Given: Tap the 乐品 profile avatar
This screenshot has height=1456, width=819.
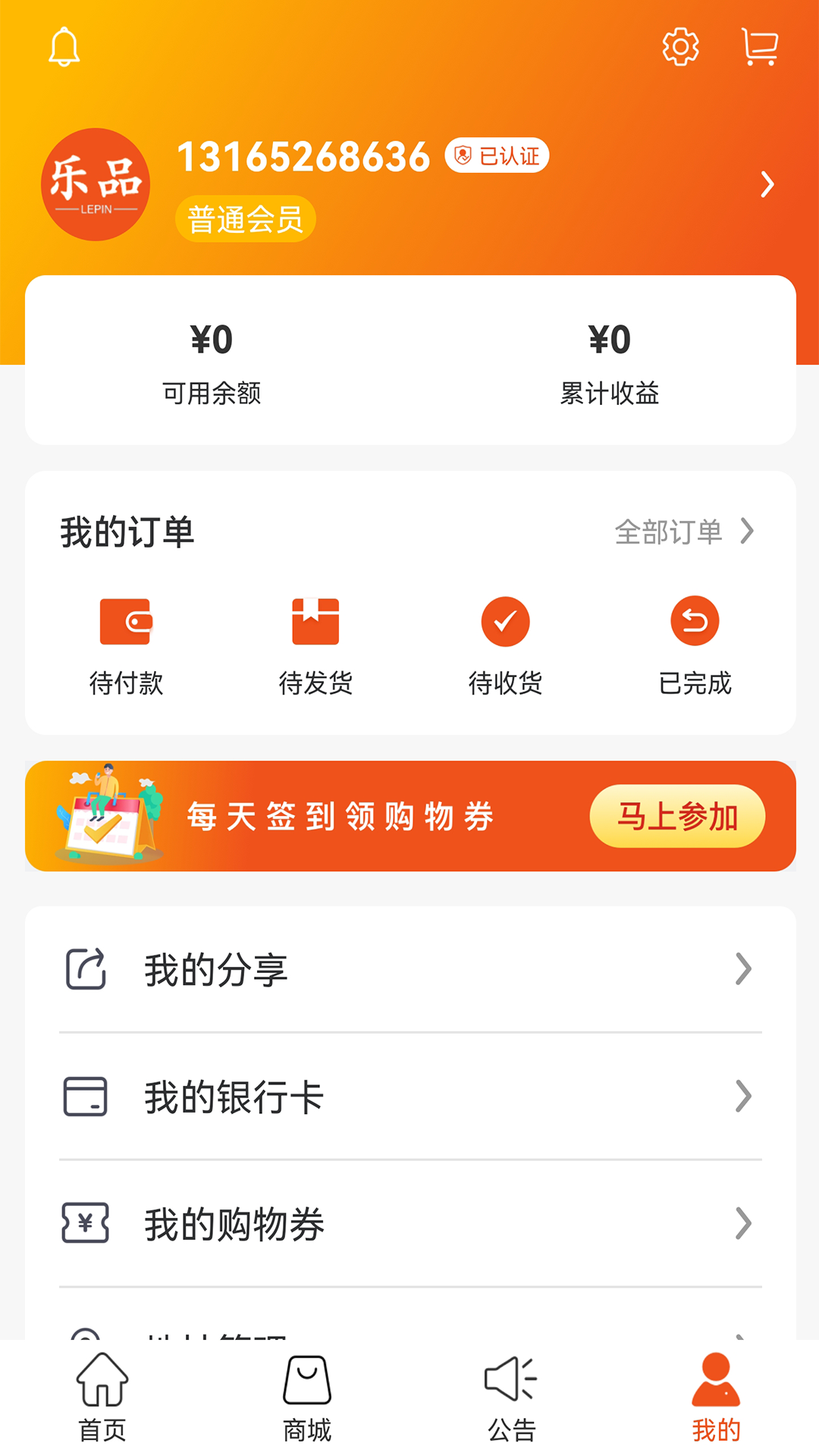Looking at the screenshot, I should coord(94,185).
